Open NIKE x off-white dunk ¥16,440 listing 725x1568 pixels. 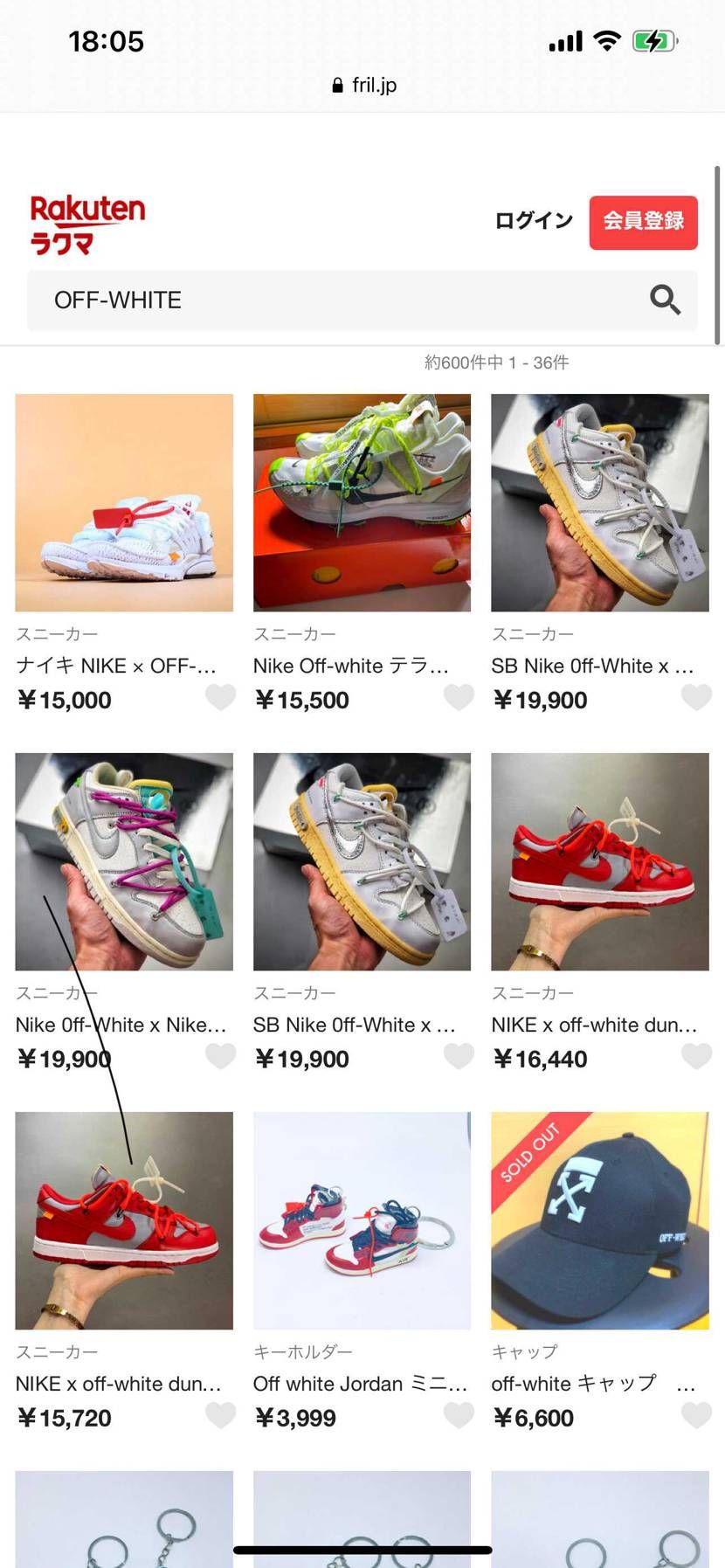click(x=599, y=861)
